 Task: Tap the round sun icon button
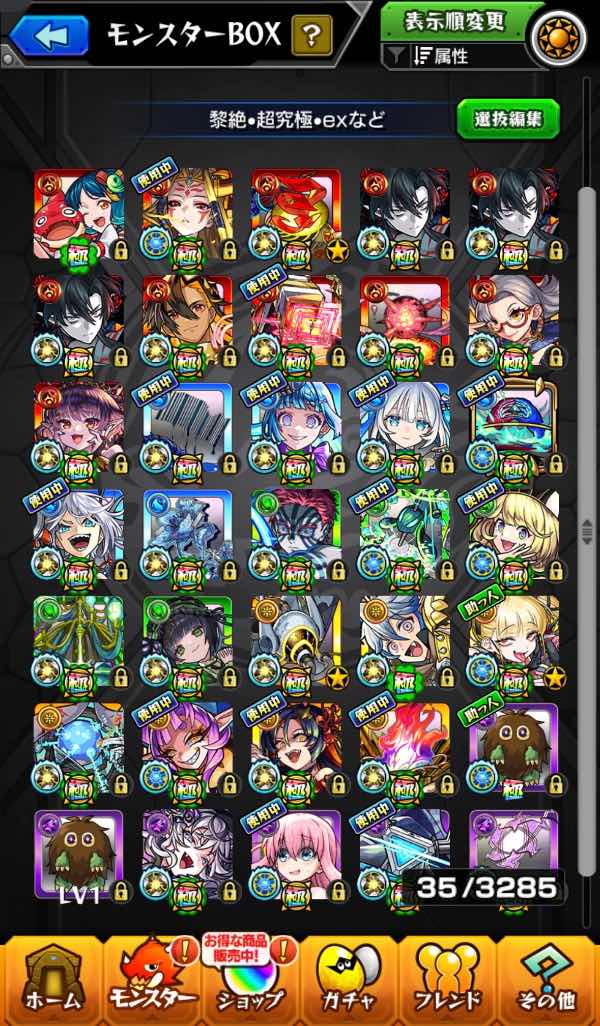tap(560, 37)
